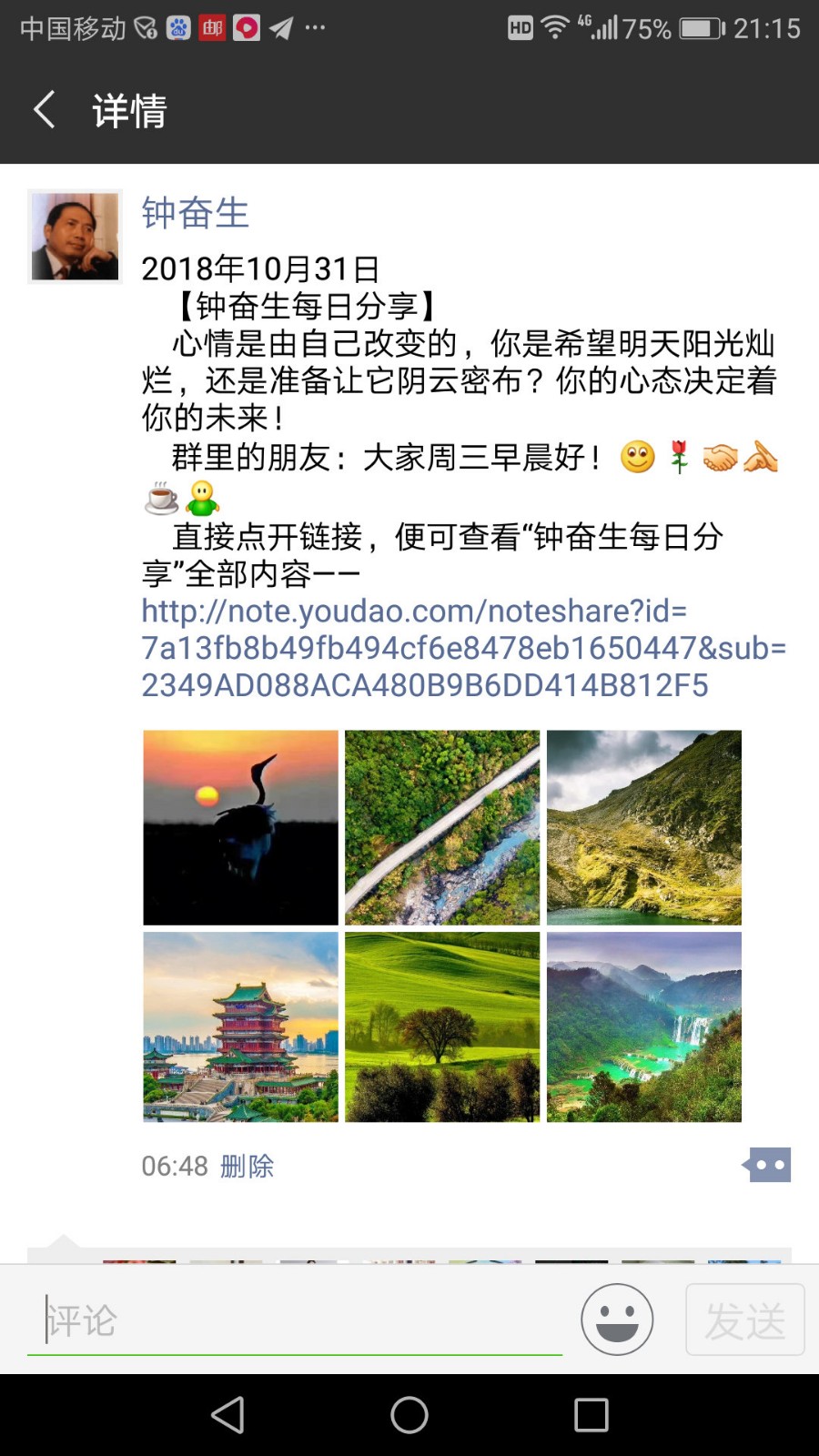
Task: Go back from the 详情 page
Action: pyautogui.click(x=44, y=110)
